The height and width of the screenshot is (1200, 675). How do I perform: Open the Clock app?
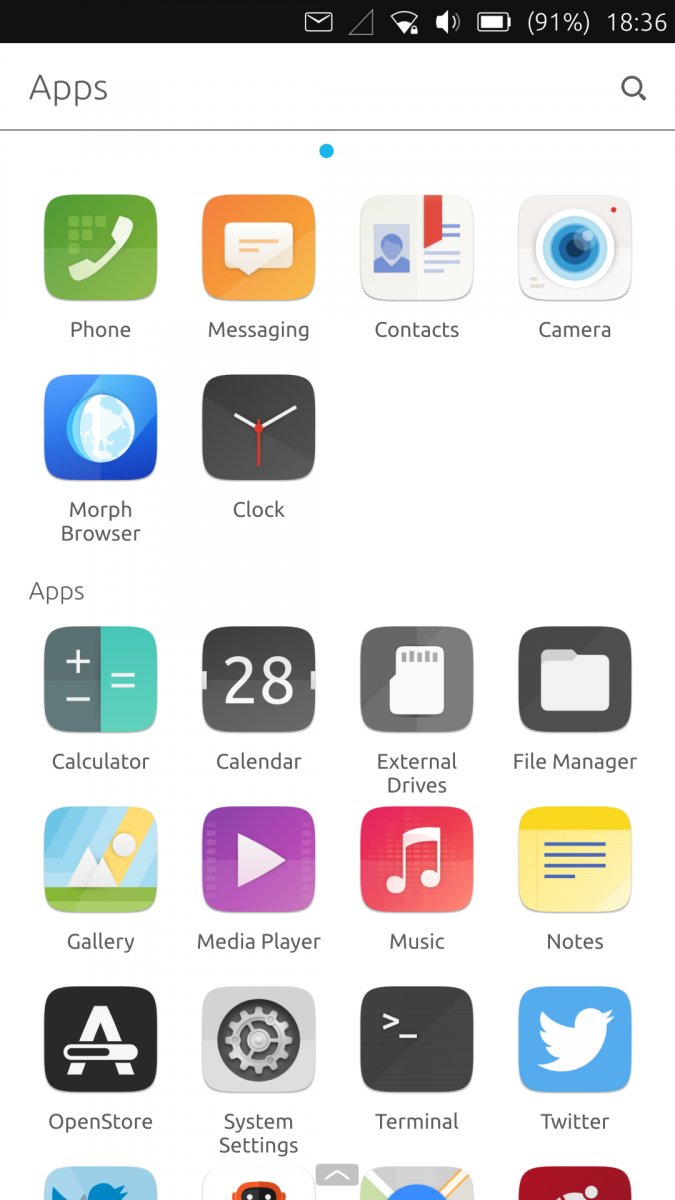pyautogui.click(x=258, y=428)
